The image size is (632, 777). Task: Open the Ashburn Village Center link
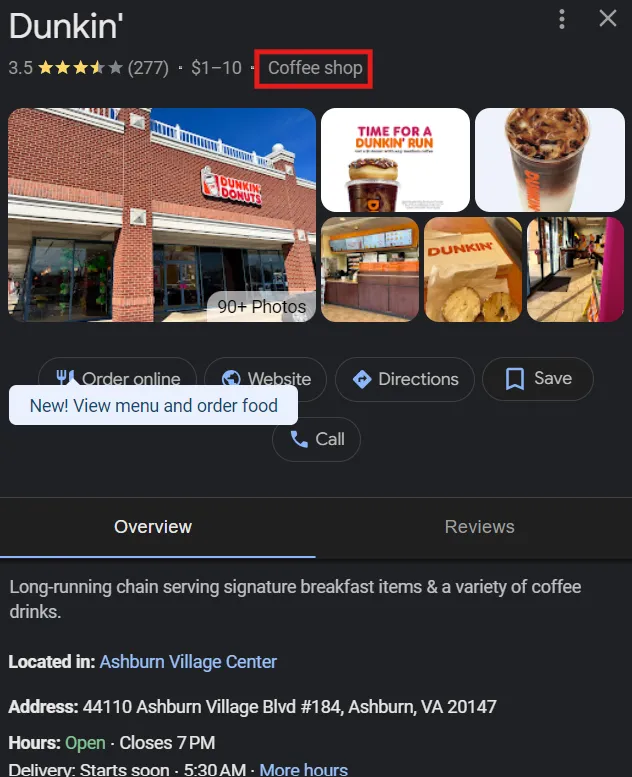pos(188,662)
